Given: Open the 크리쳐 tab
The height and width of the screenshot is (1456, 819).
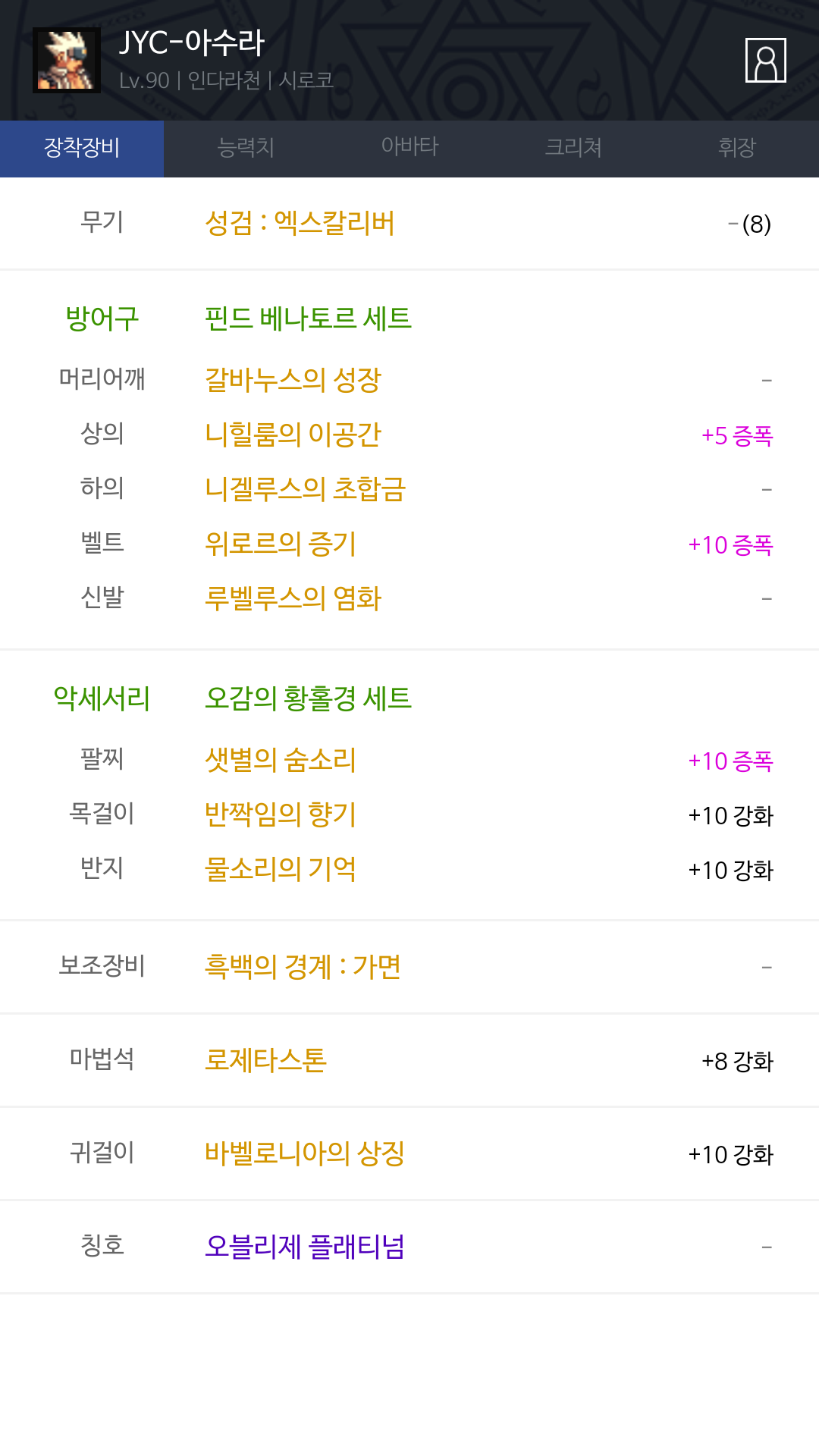Looking at the screenshot, I should point(573,149).
